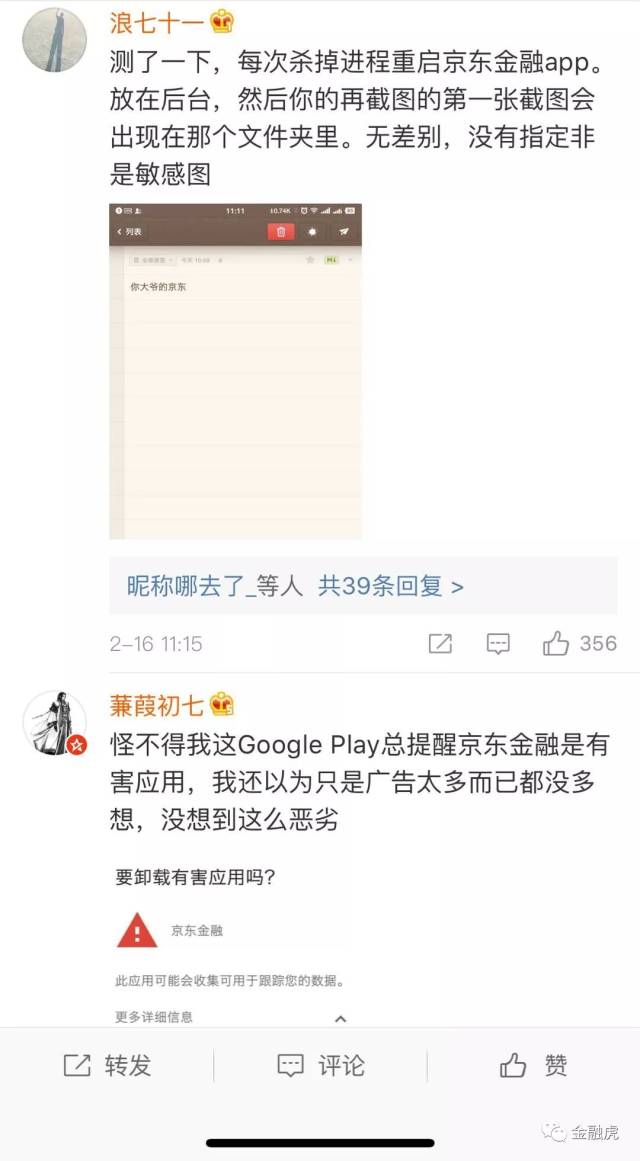Repost 浪七十一's comment via share icon
Image resolution: width=640 pixels, height=1161 pixels.
440,643
